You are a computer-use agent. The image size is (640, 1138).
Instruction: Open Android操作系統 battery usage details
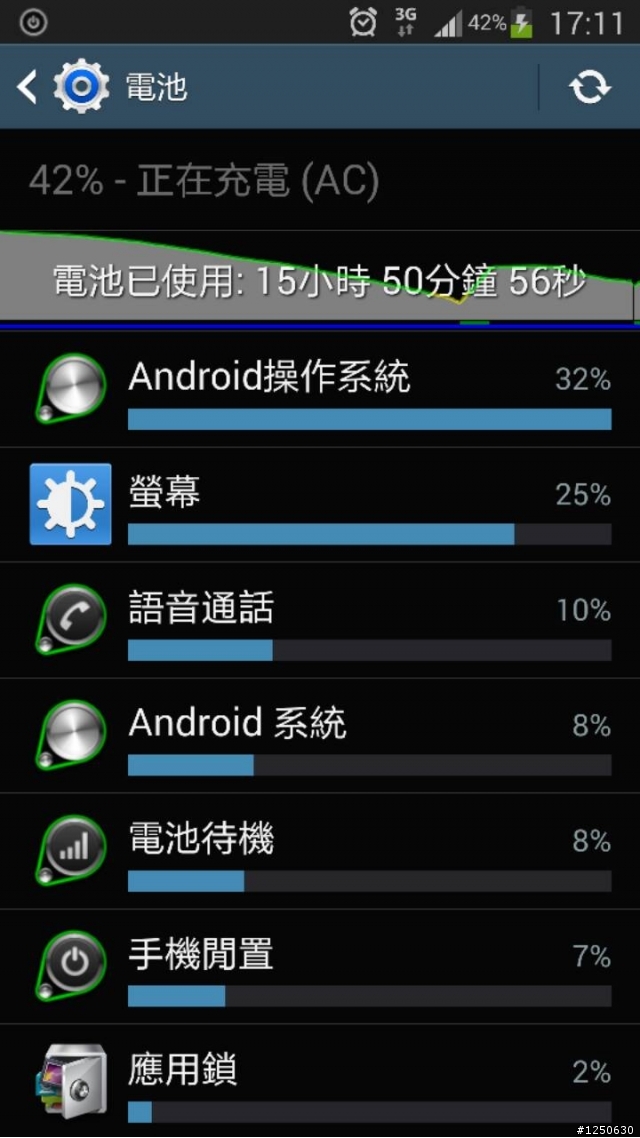pyautogui.click(x=320, y=390)
